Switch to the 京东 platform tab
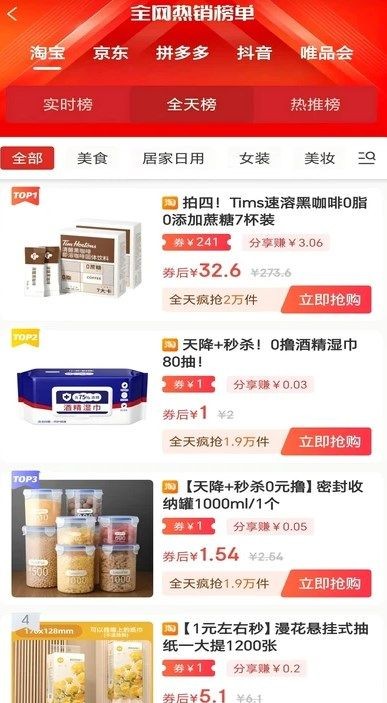This screenshot has height=703, width=387. tap(111, 53)
